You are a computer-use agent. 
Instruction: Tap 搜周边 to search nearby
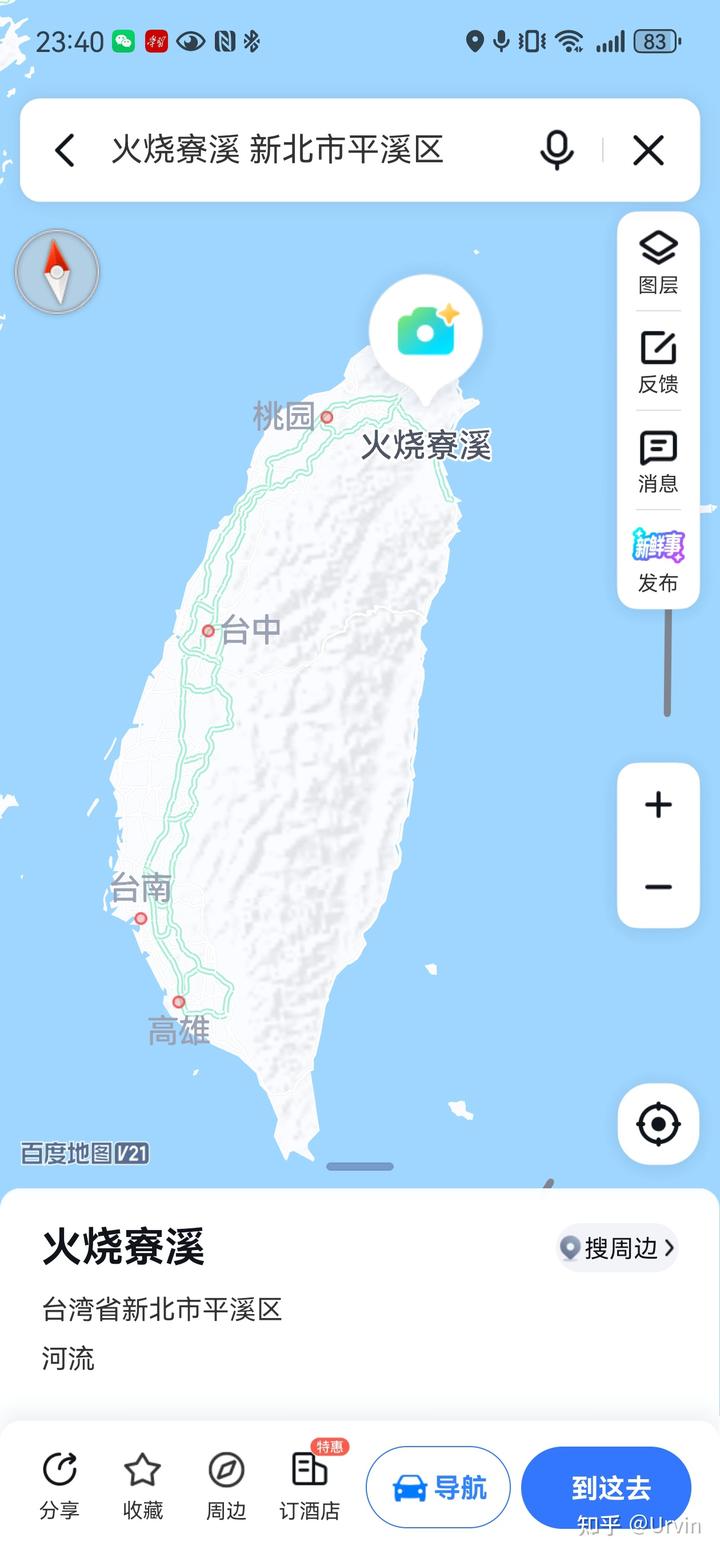[x=617, y=1247]
